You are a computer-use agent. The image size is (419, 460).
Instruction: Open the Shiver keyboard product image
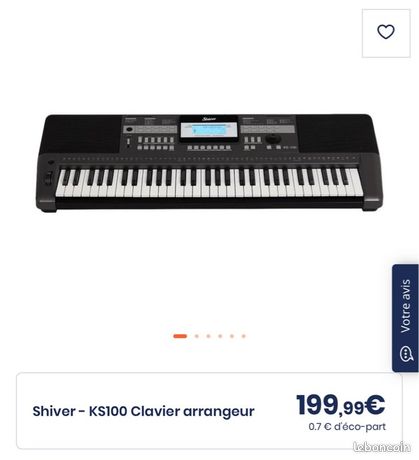click(x=209, y=163)
